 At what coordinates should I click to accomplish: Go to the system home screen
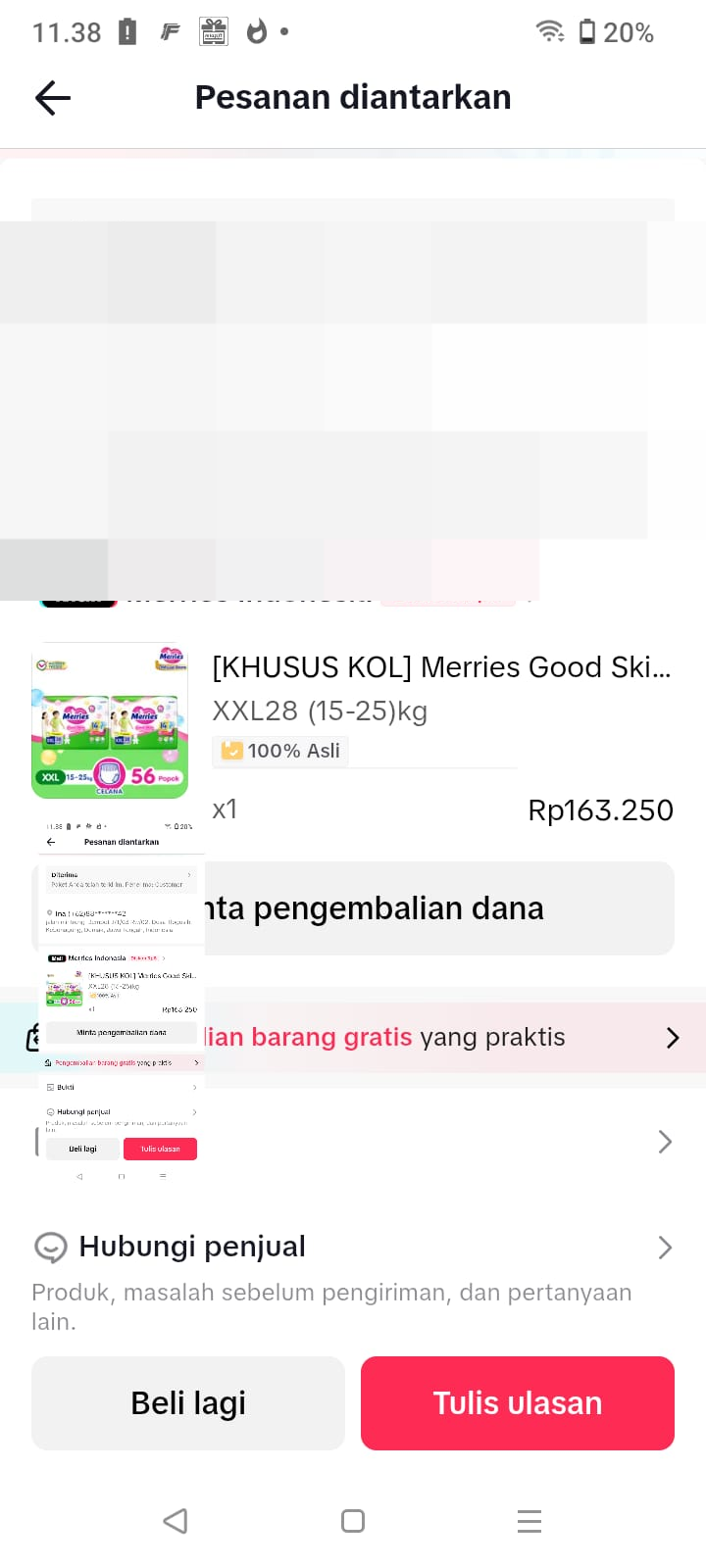(x=353, y=1521)
